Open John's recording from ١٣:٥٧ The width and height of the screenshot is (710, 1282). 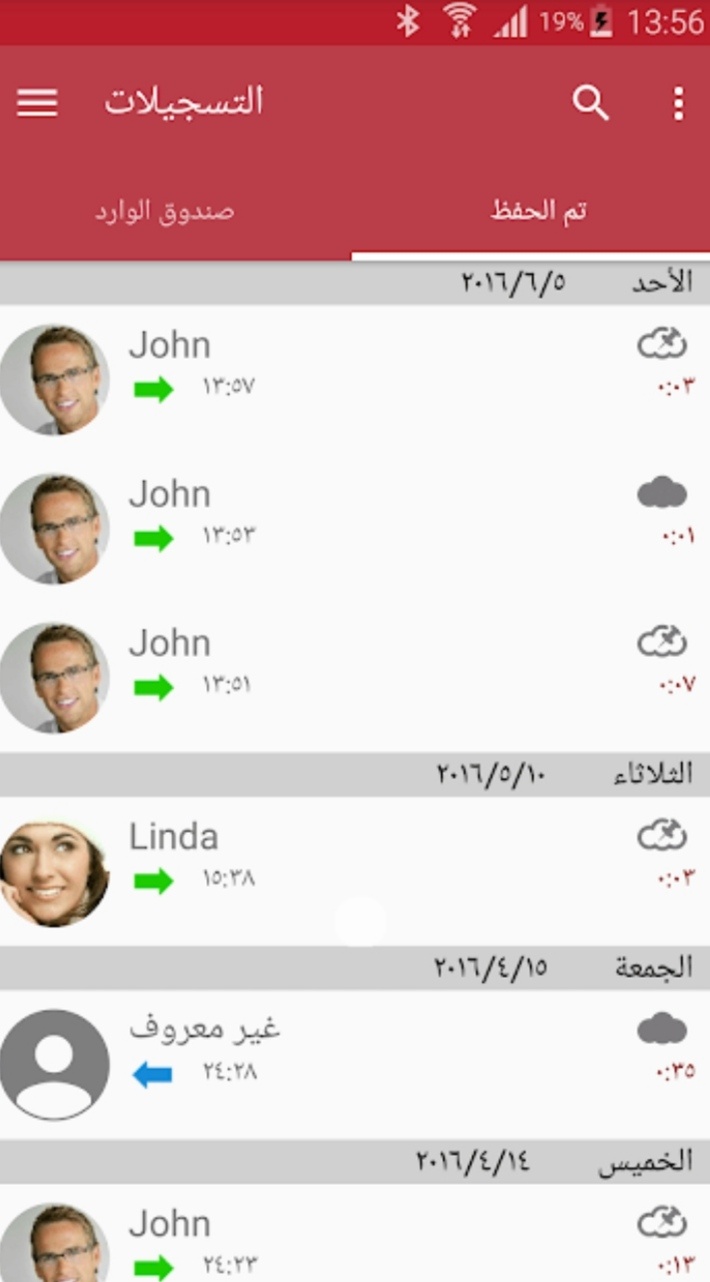355,379
